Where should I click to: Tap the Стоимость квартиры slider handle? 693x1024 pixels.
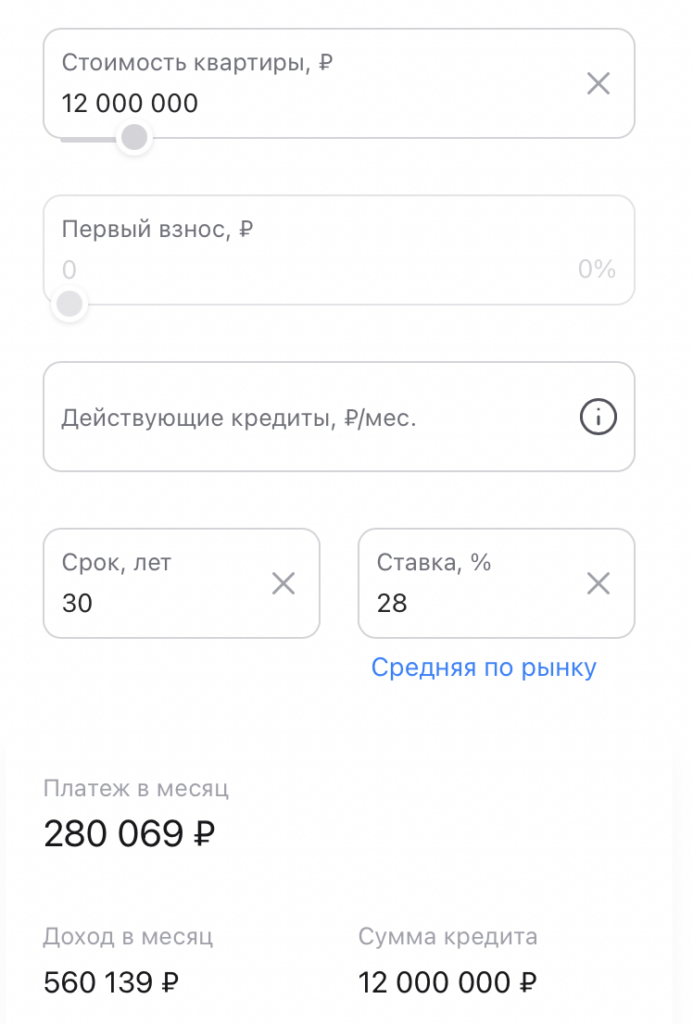coord(133,138)
